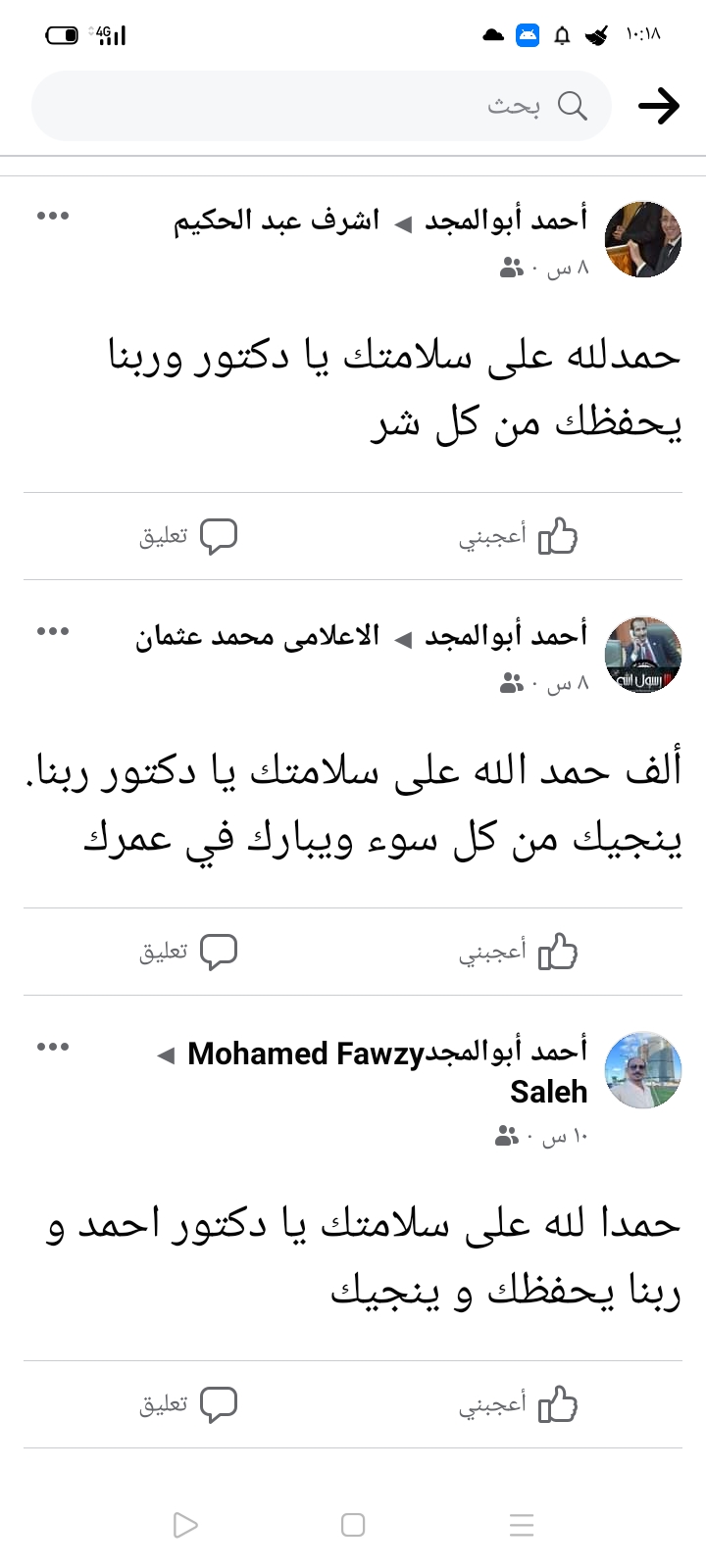706x1568 pixels.
Task: Comment on the post to Mohamed Fawzy Saleh
Action: 188,1404
